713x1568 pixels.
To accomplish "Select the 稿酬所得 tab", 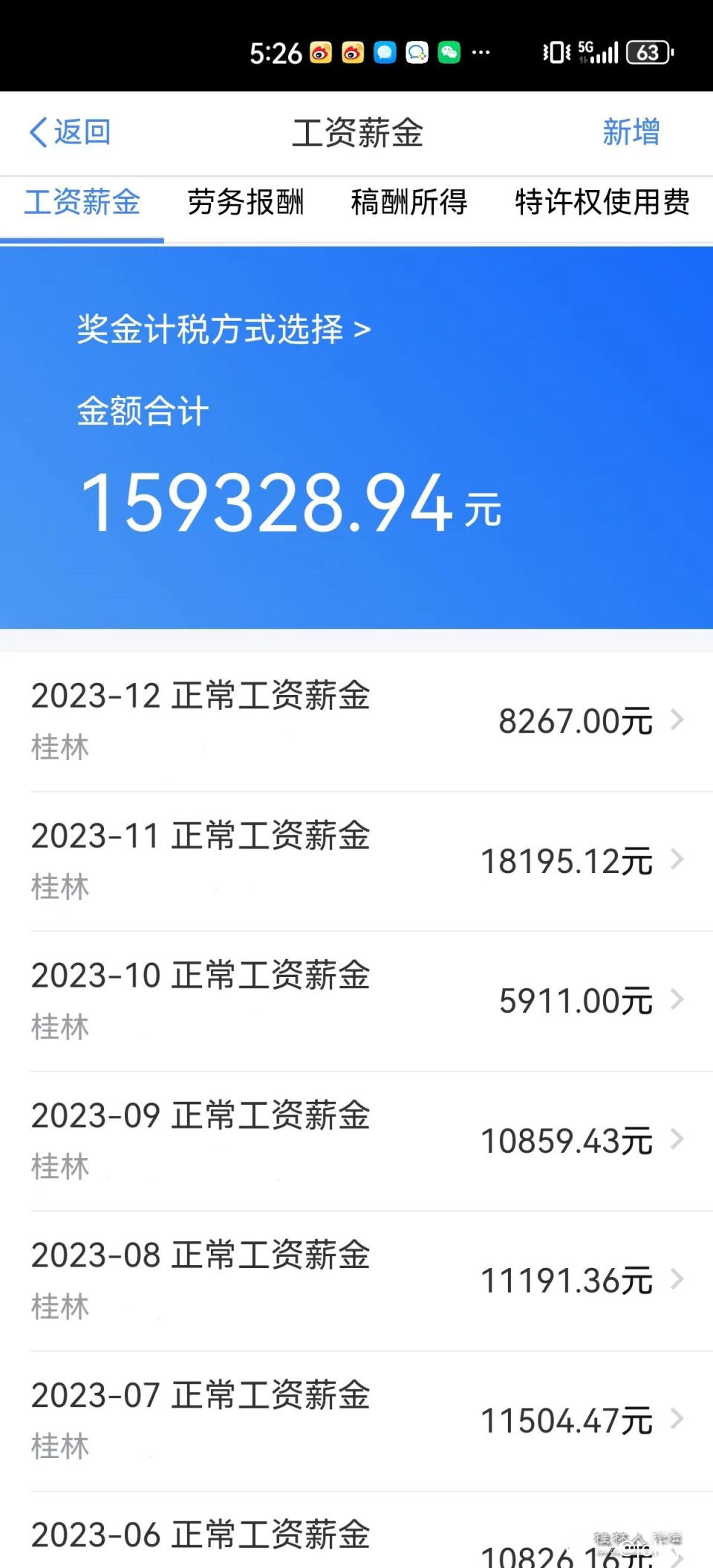I will pyautogui.click(x=408, y=203).
